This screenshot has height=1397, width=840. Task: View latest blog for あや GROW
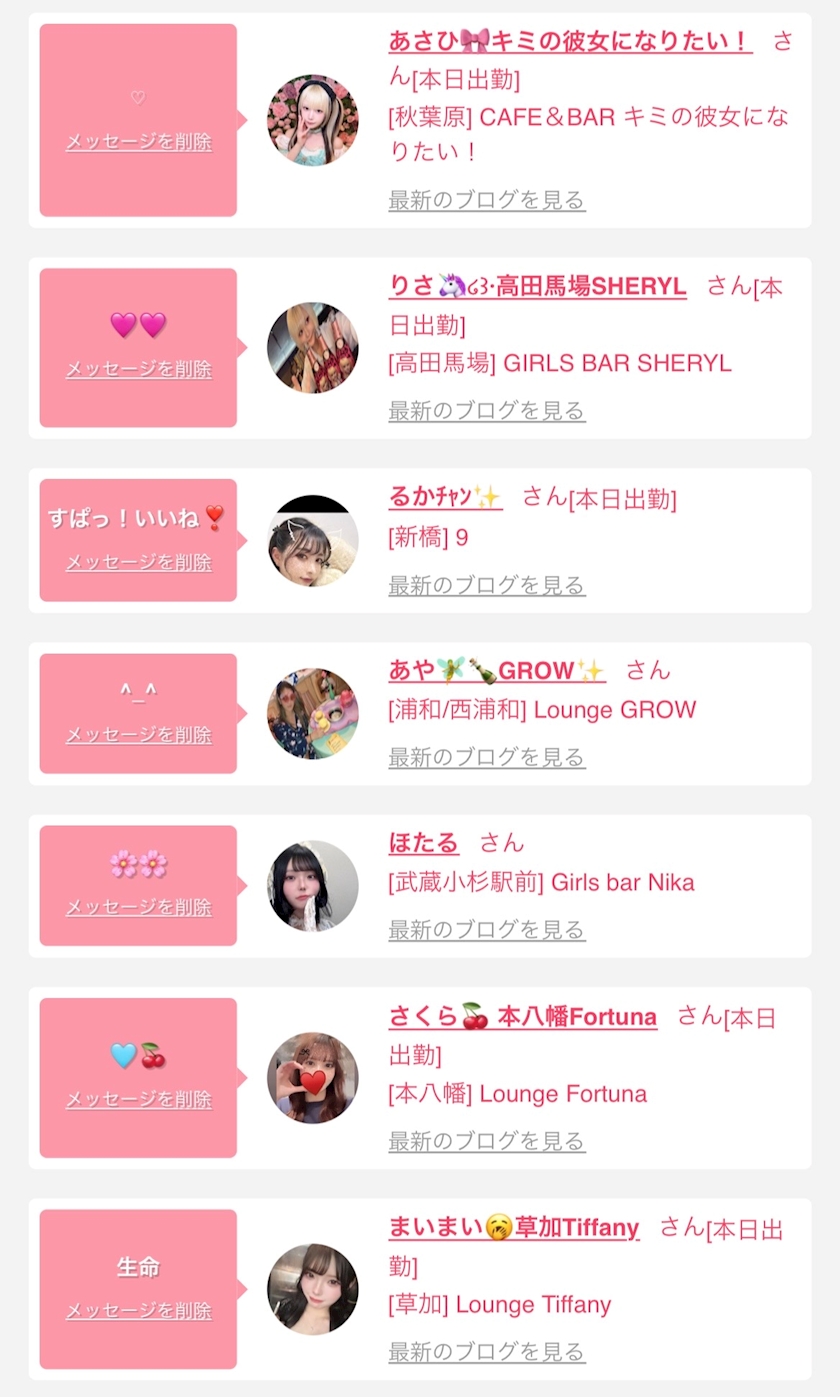click(x=487, y=758)
